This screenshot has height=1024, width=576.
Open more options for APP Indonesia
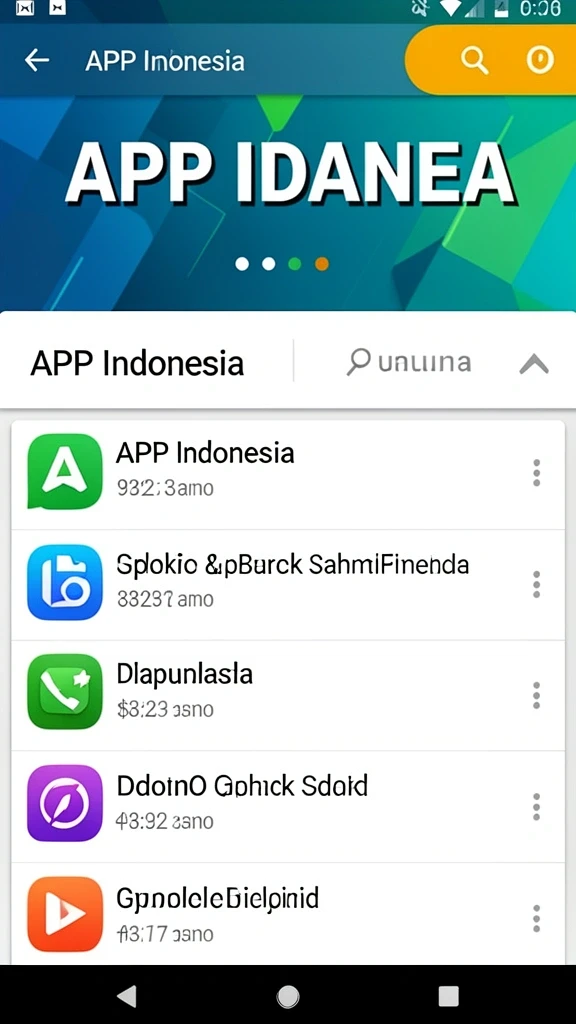536,473
